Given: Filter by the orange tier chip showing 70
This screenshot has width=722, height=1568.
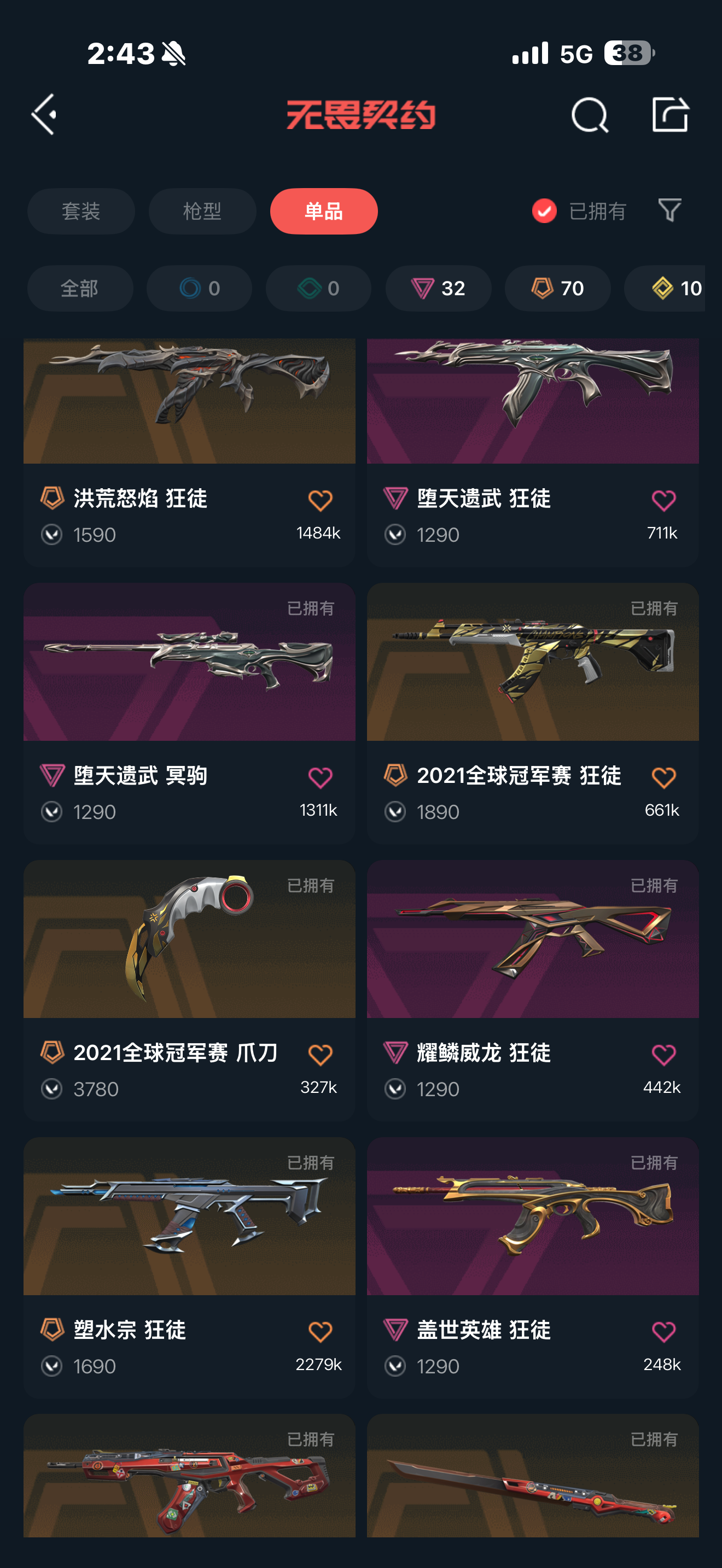Looking at the screenshot, I should [x=557, y=288].
